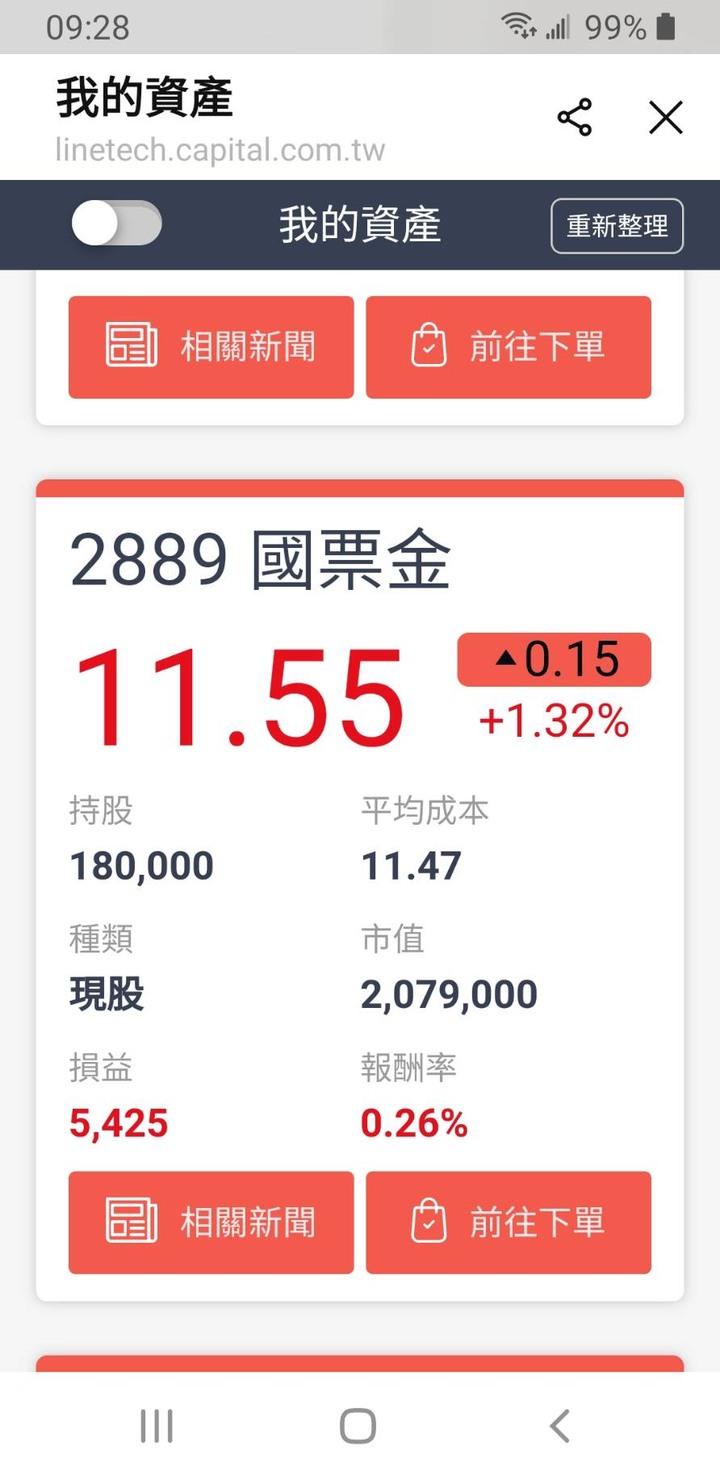Screen dimensions: 720x1480
Task: Share the 我的資產 page
Action: tap(575, 118)
